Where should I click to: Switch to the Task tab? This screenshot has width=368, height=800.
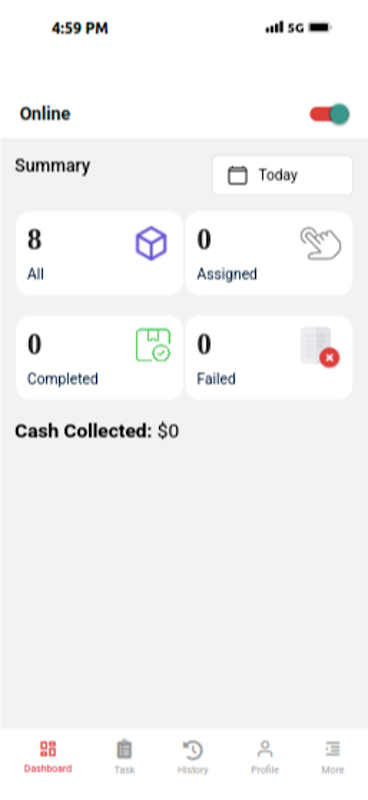click(124, 757)
